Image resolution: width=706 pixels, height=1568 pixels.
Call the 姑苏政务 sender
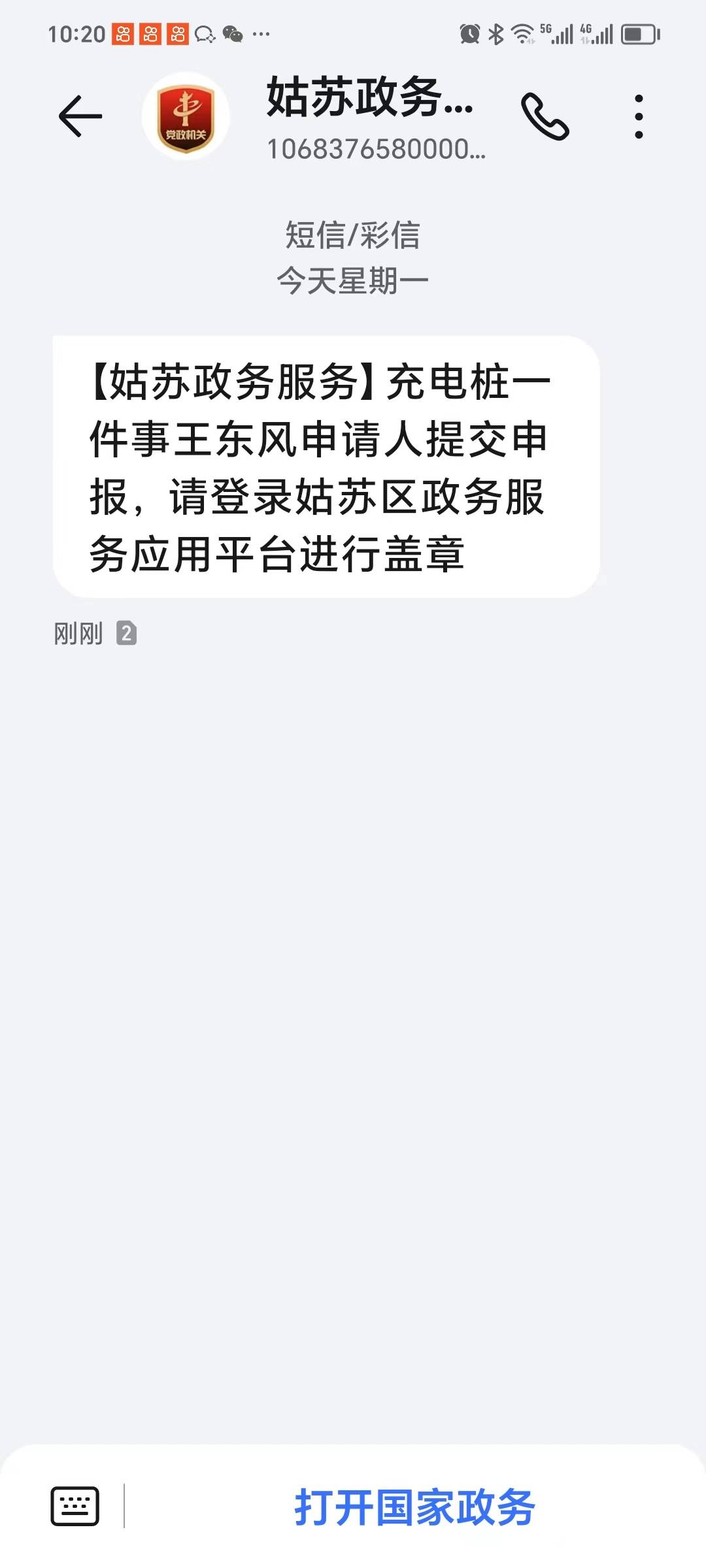click(545, 116)
